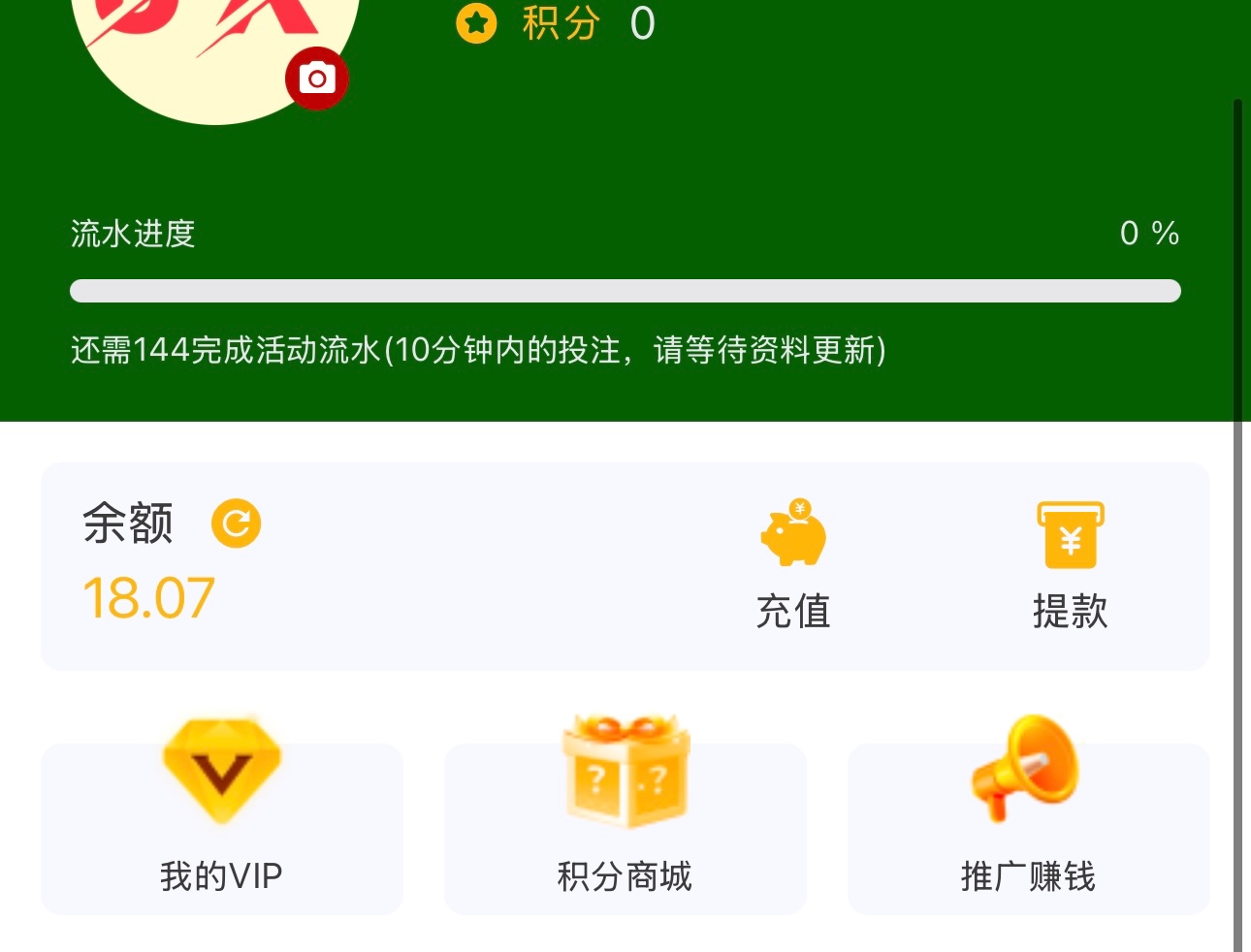
Task: Open the 推广赚钱 promotion card
Action: (1028, 827)
